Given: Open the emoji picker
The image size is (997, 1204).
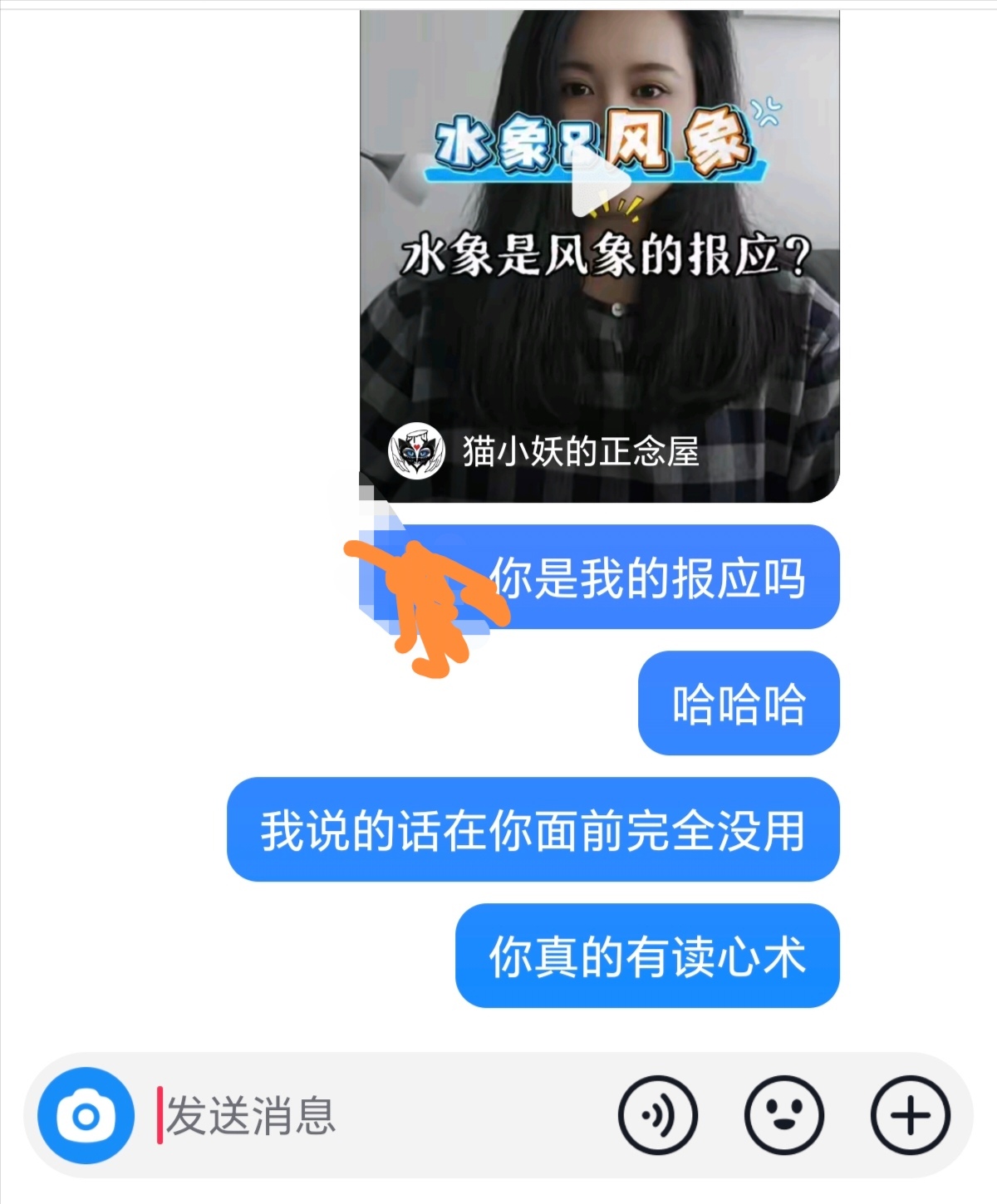Looking at the screenshot, I should click(783, 1115).
